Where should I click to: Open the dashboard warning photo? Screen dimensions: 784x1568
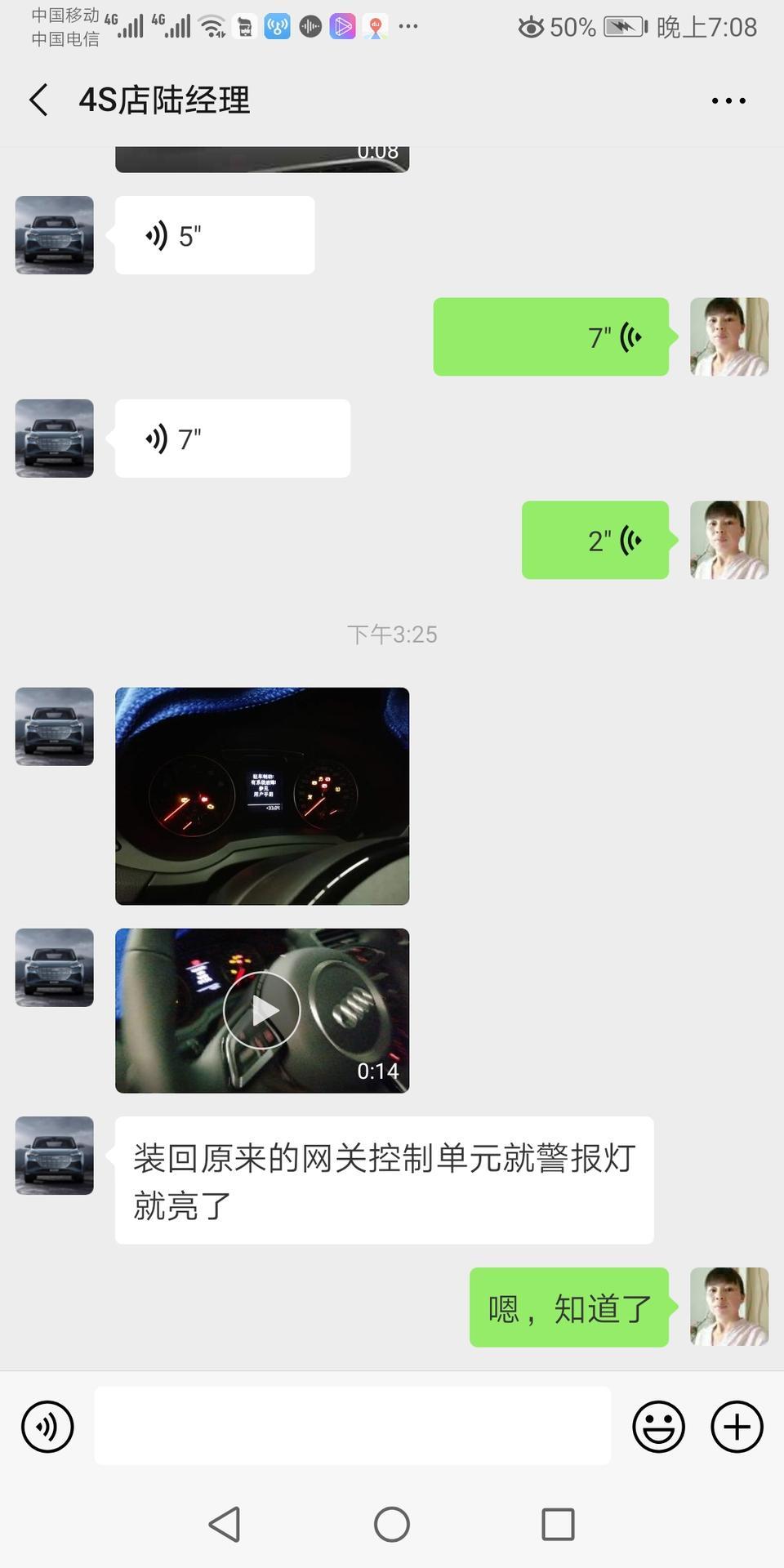pyautogui.click(x=262, y=796)
